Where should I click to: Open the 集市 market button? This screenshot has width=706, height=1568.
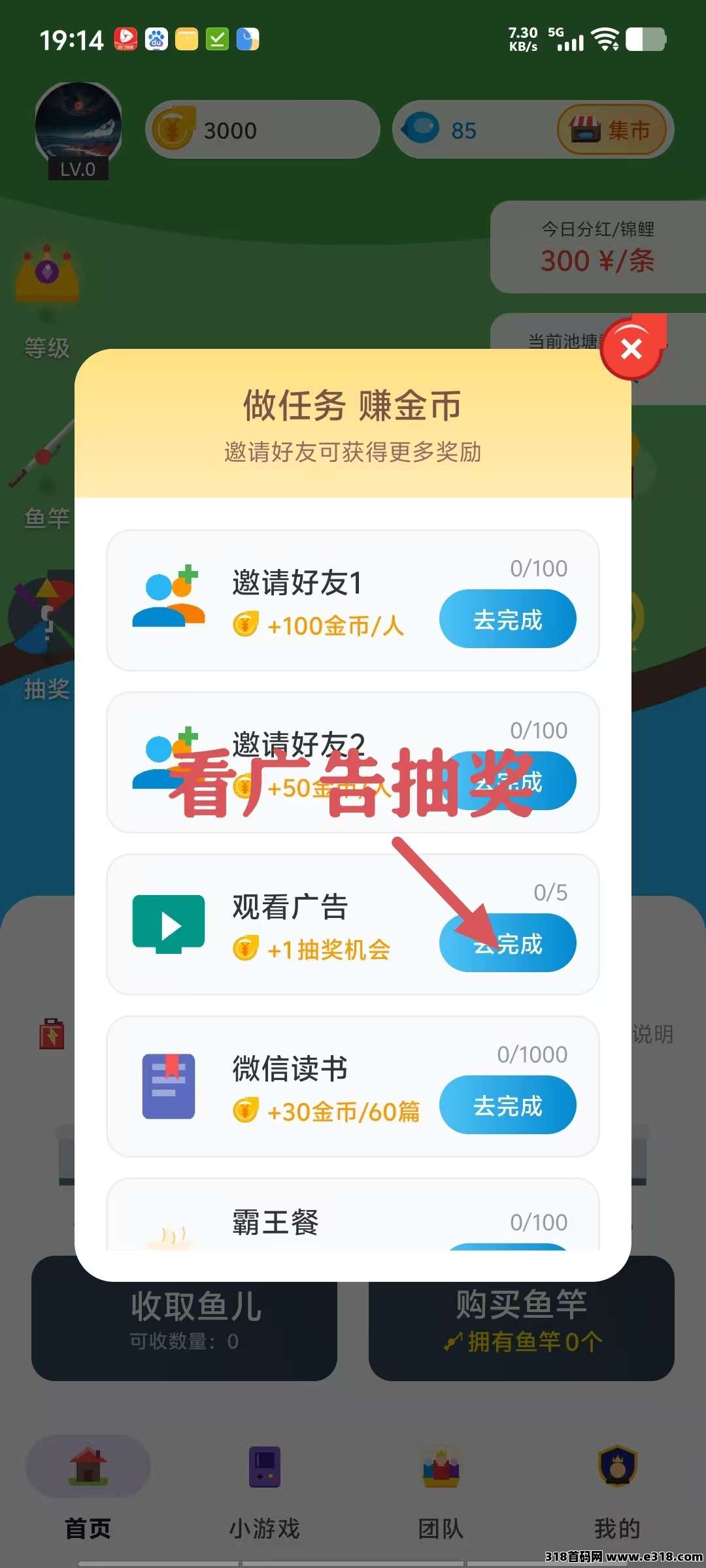point(611,129)
